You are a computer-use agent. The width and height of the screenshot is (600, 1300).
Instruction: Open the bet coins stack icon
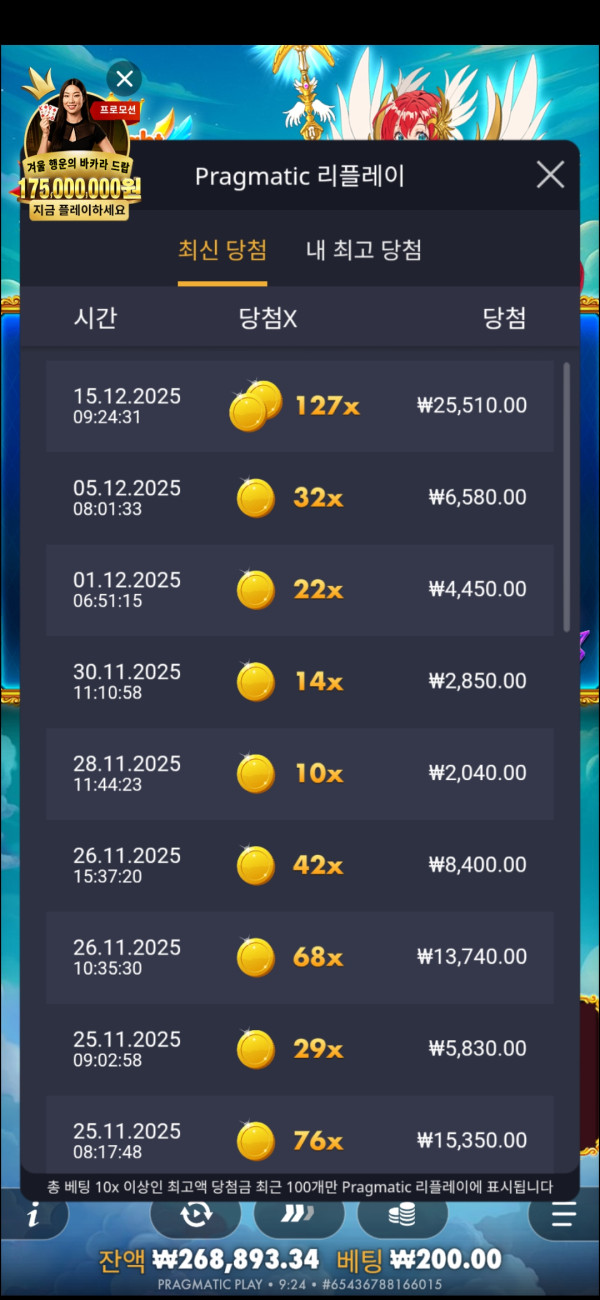402,1216
